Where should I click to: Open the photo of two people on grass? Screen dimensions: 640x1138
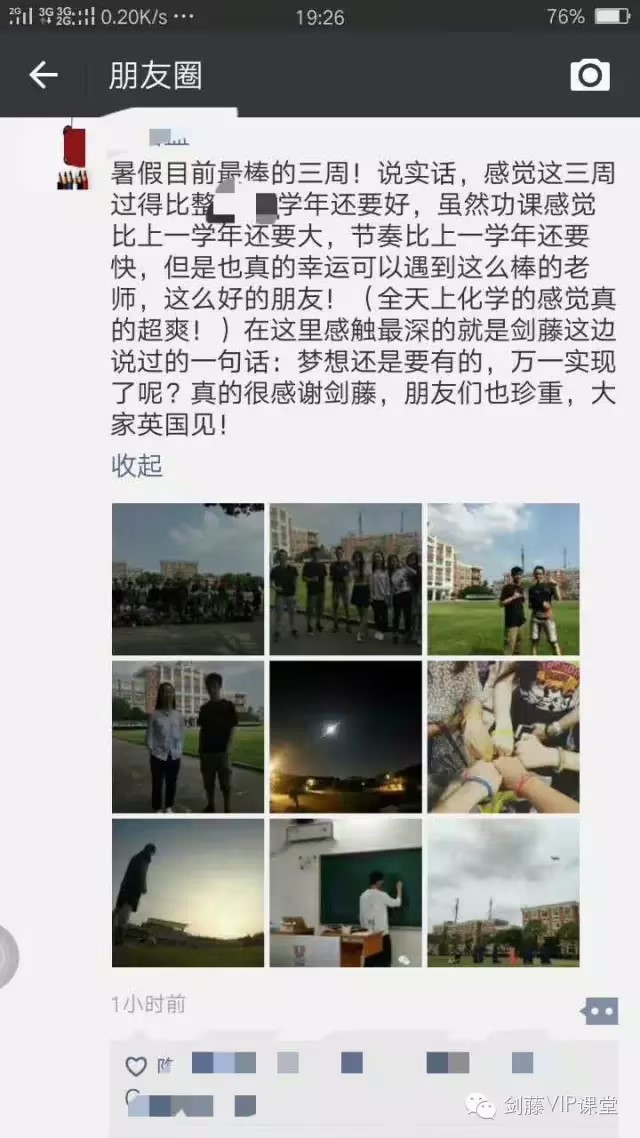click(503, 580)
